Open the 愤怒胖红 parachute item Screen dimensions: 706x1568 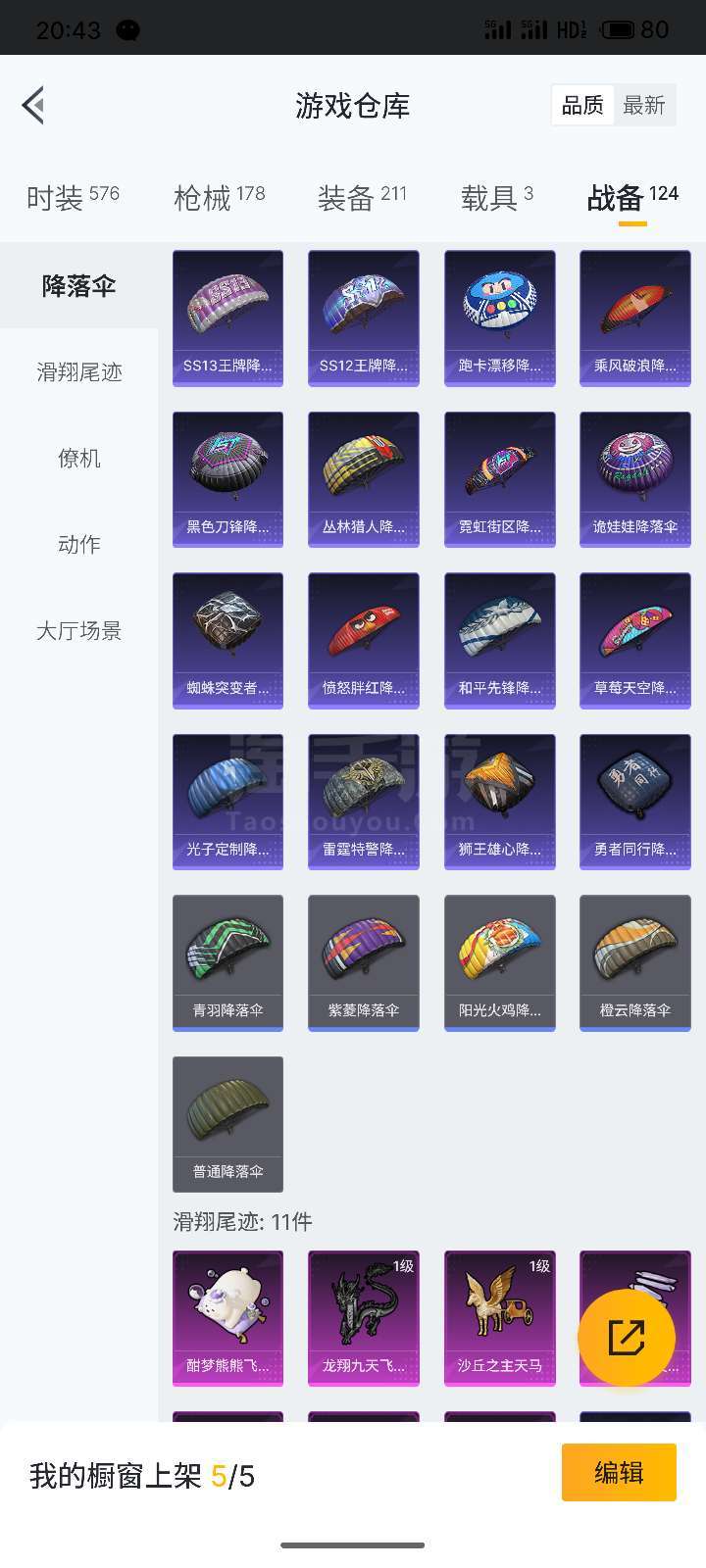(363, 640)
